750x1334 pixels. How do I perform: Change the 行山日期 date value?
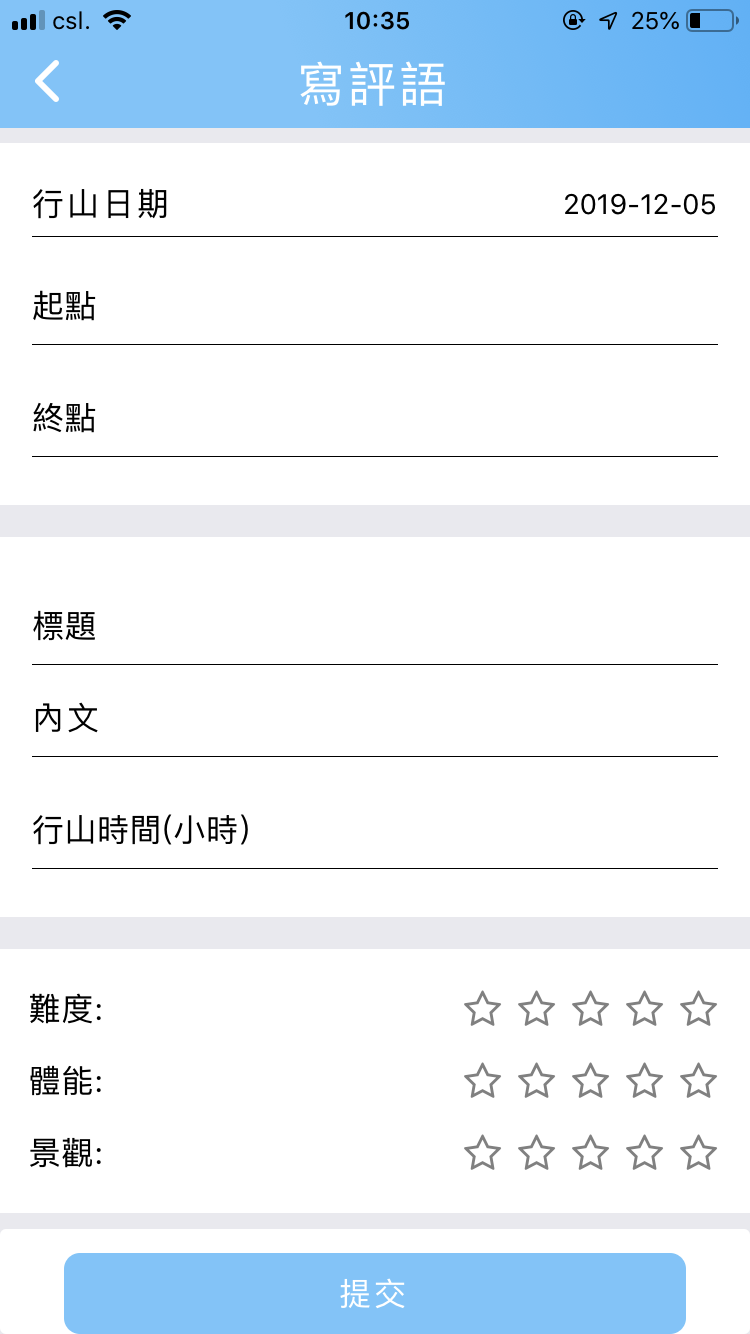[x=639, y=205]
